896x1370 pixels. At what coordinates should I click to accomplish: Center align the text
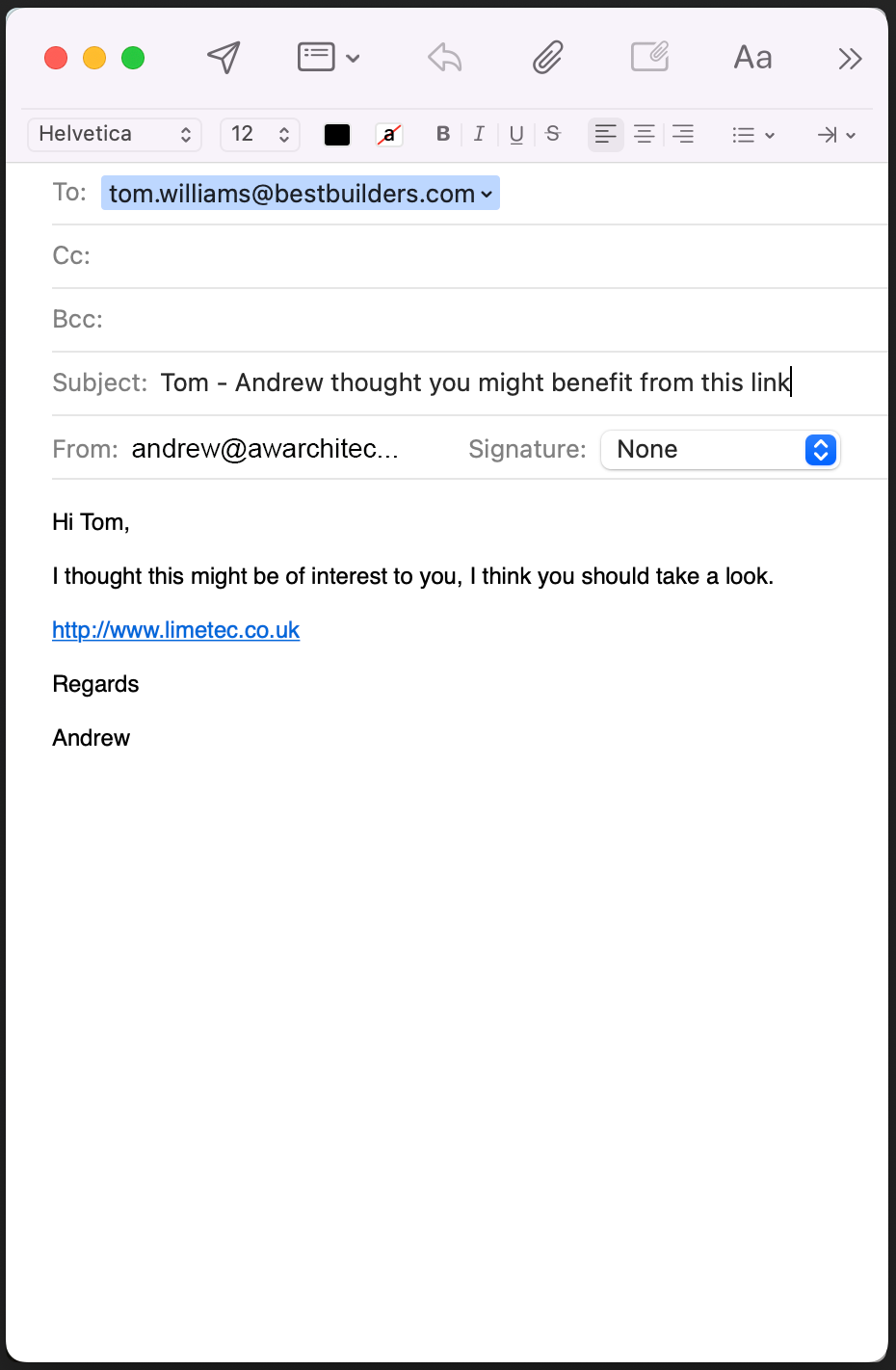(x=645, y=134)
